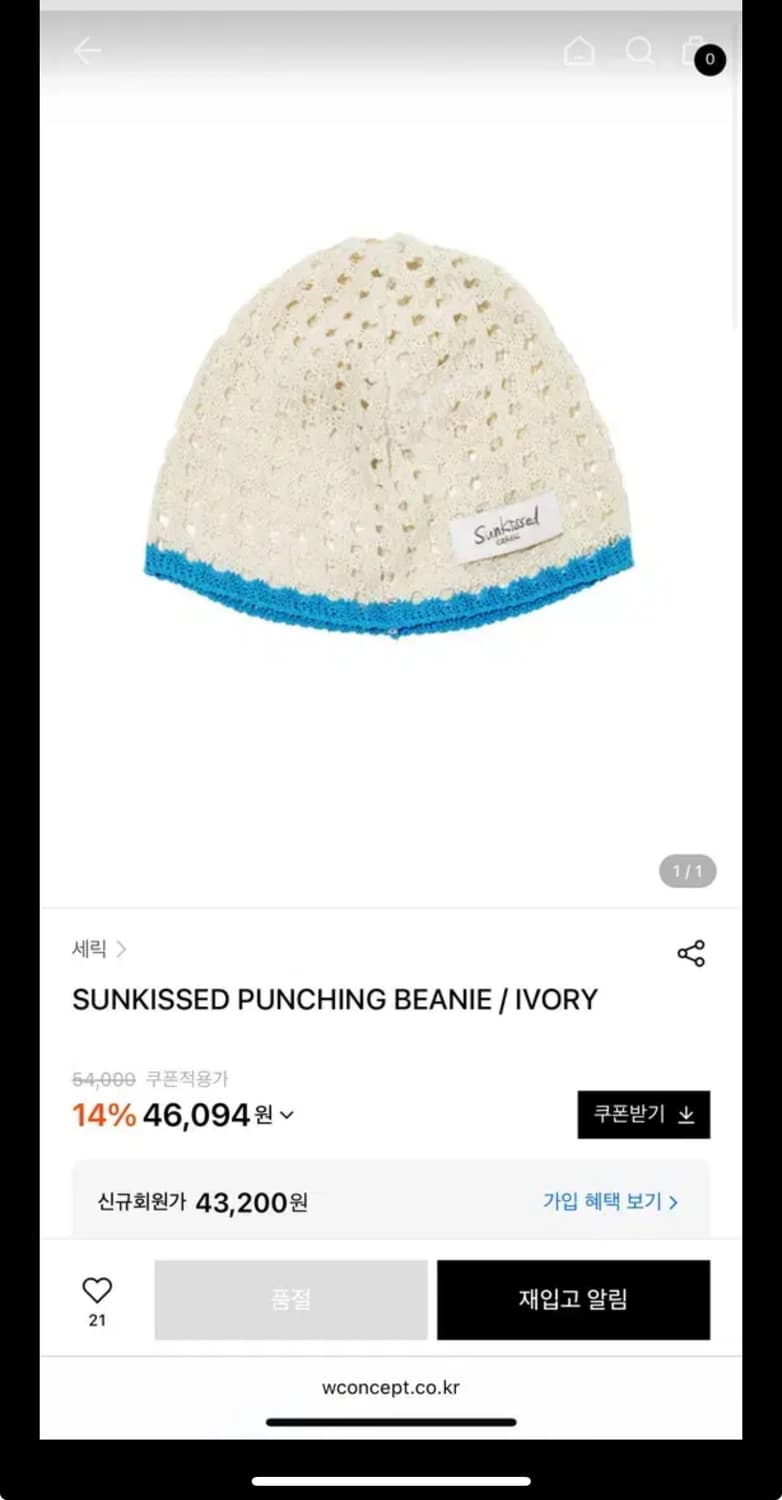Tap the share icon beside the brand name

point(692,952)
